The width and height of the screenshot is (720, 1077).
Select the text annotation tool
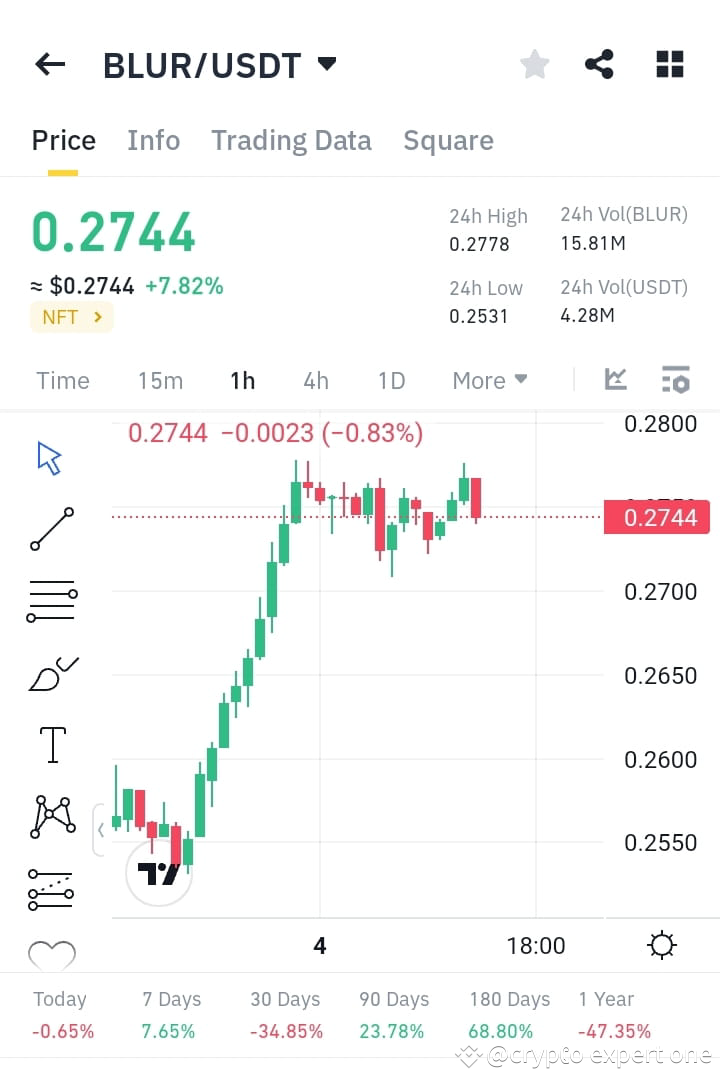pyautogui.click(x=52, y=744)
